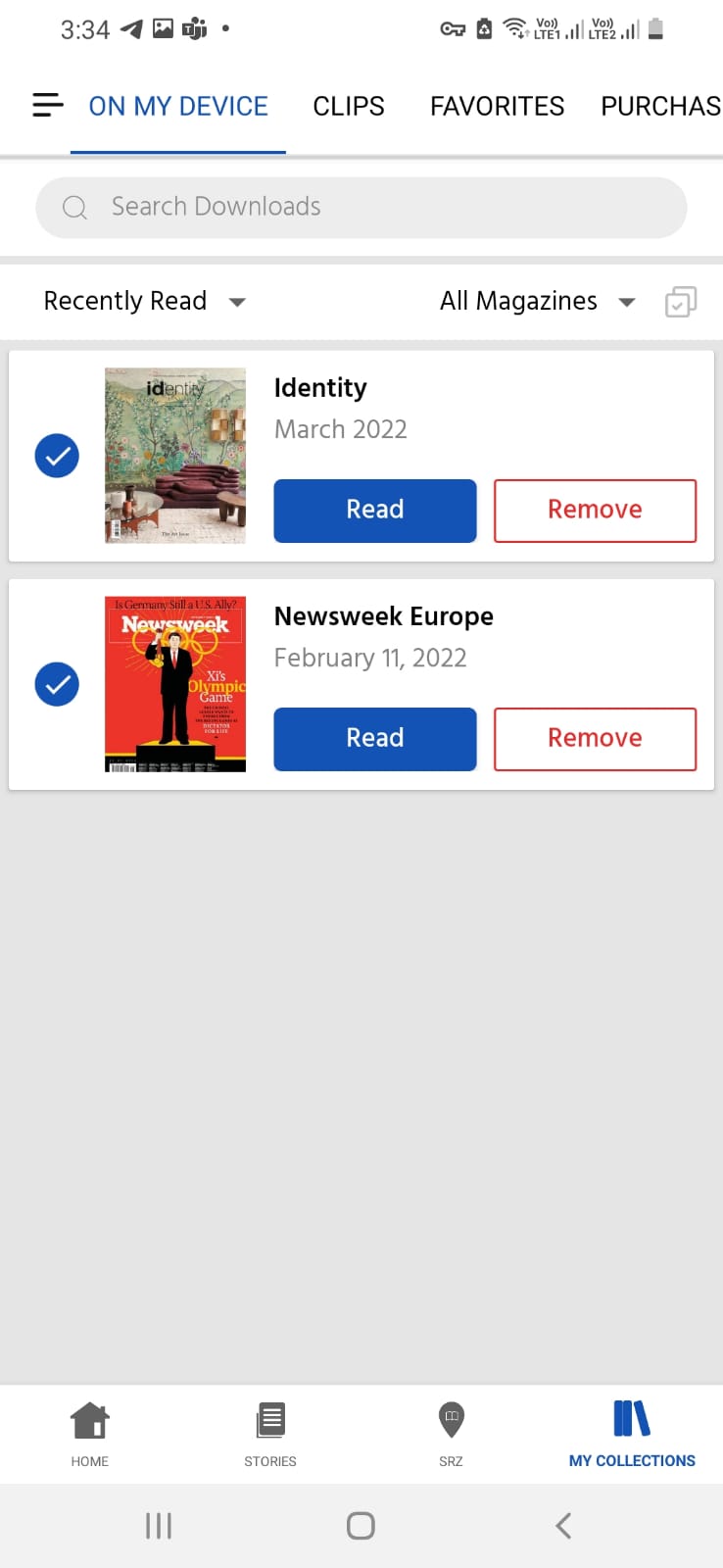Open the Stories tab
This screenshot has height=1568, width=723.
[270, 1434]
